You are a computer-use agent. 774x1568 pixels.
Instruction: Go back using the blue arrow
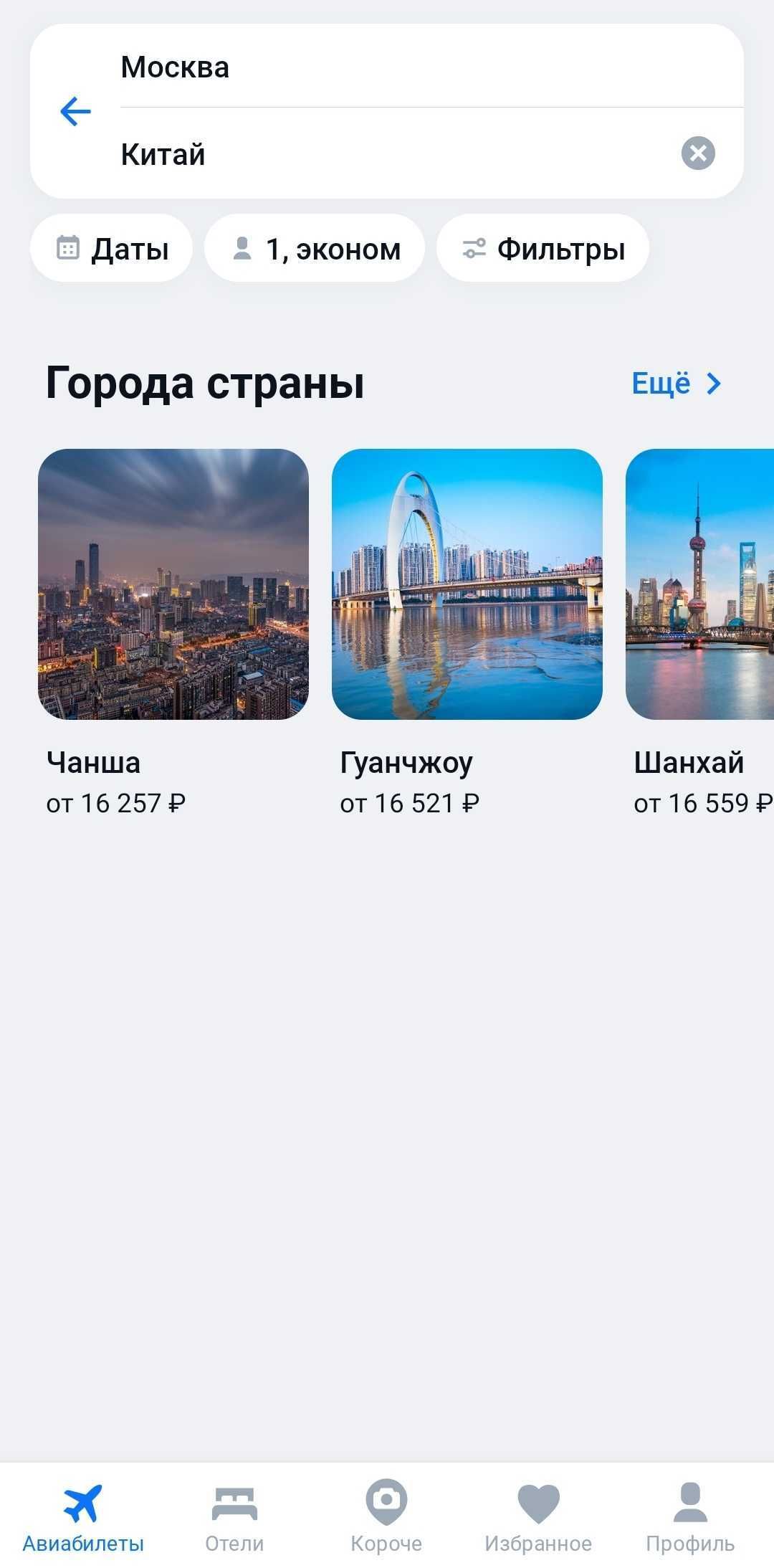75,111
